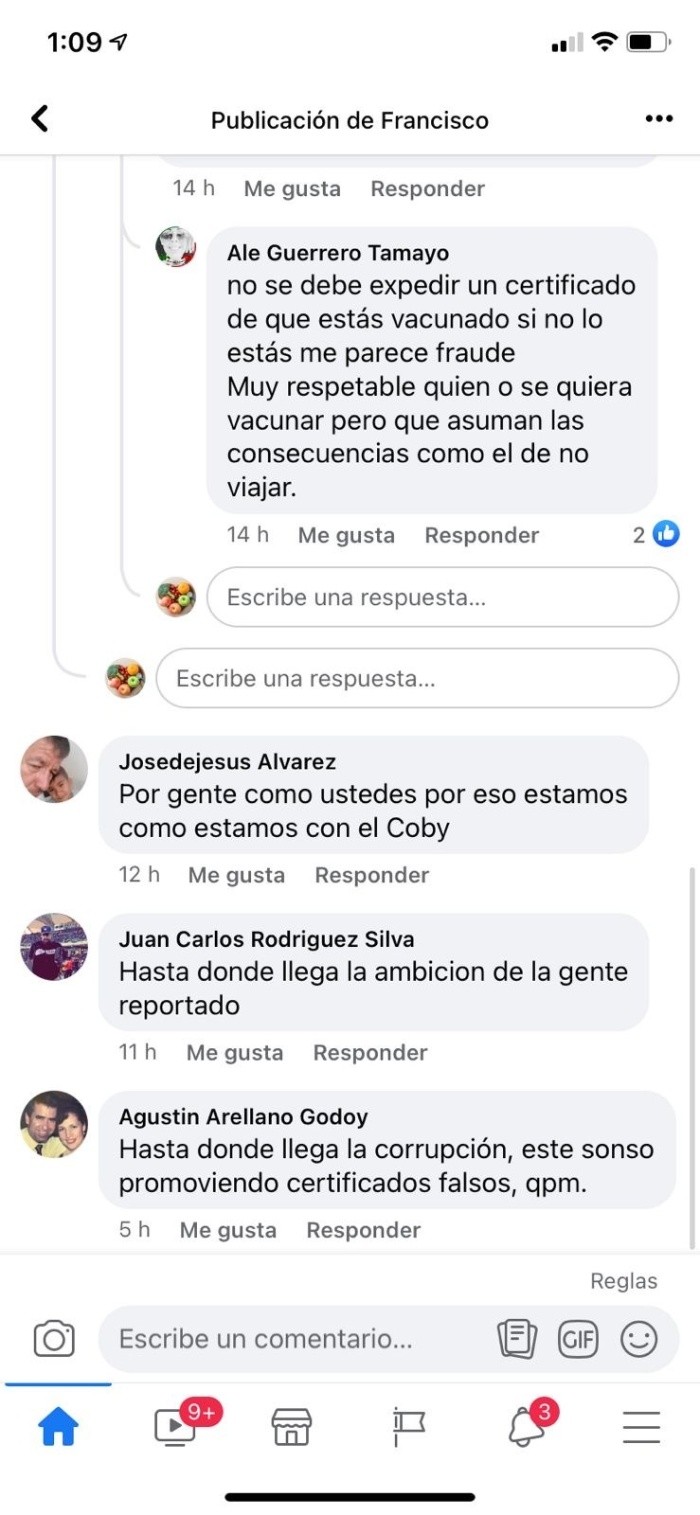Viewport: 700px width, 1515px height.
Task: Like Josedejesus Alvarez's comment
Action: [236, 875]
